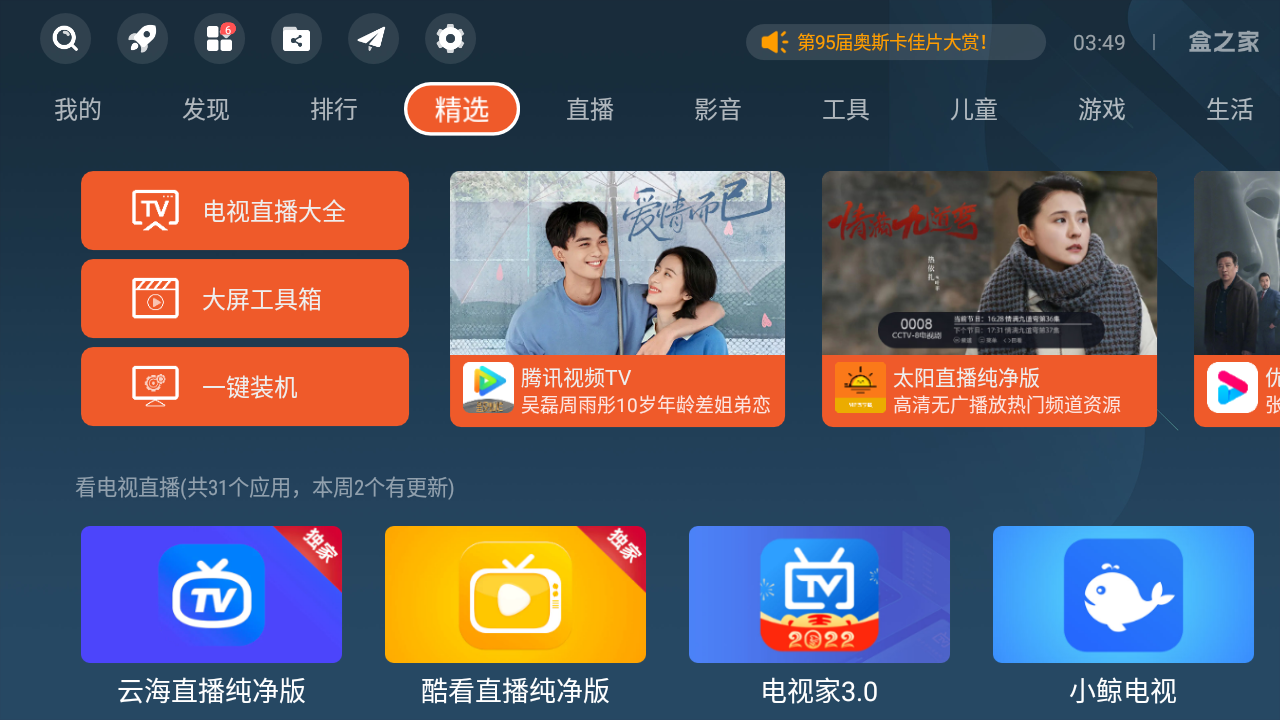Switch to the 直播 tab
Screen dimensions: 1280x720
pos(590,109)
